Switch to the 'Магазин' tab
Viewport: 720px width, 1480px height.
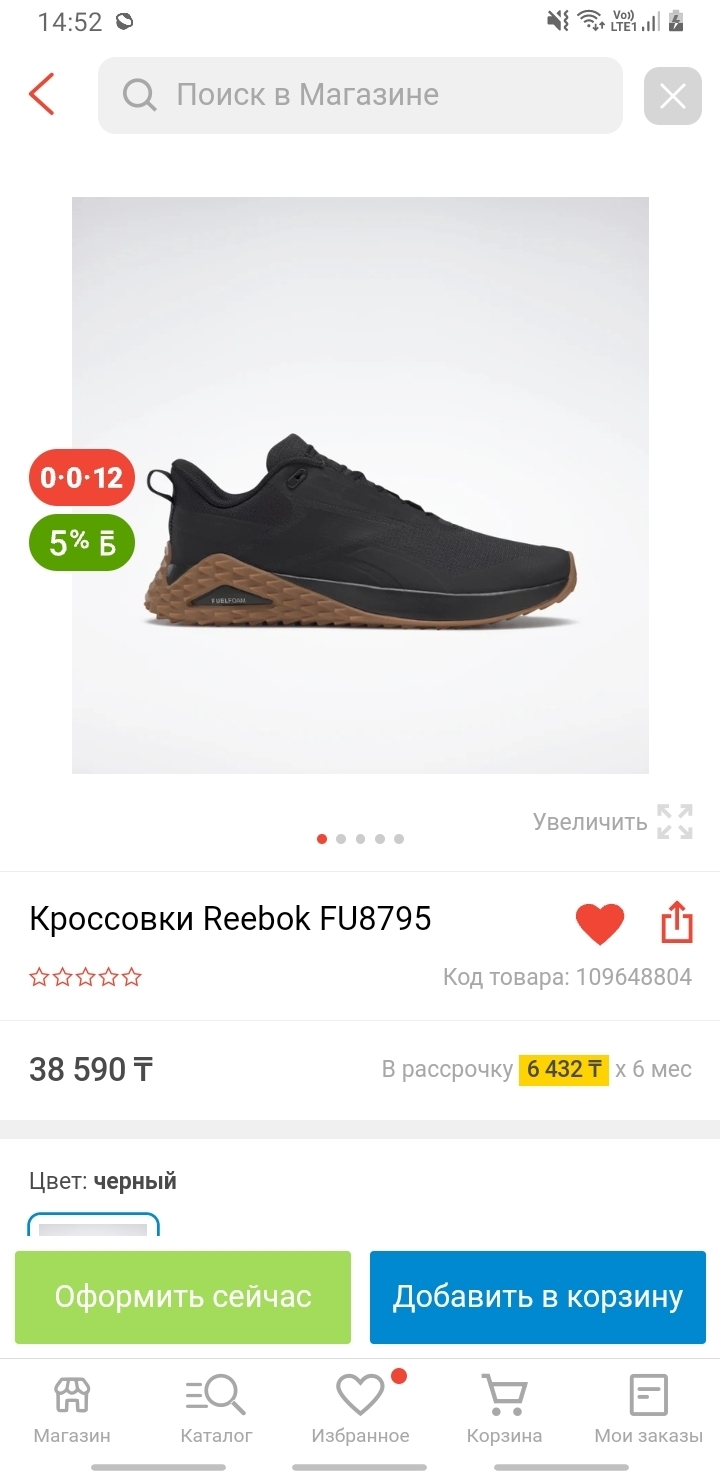[72, 1410]
